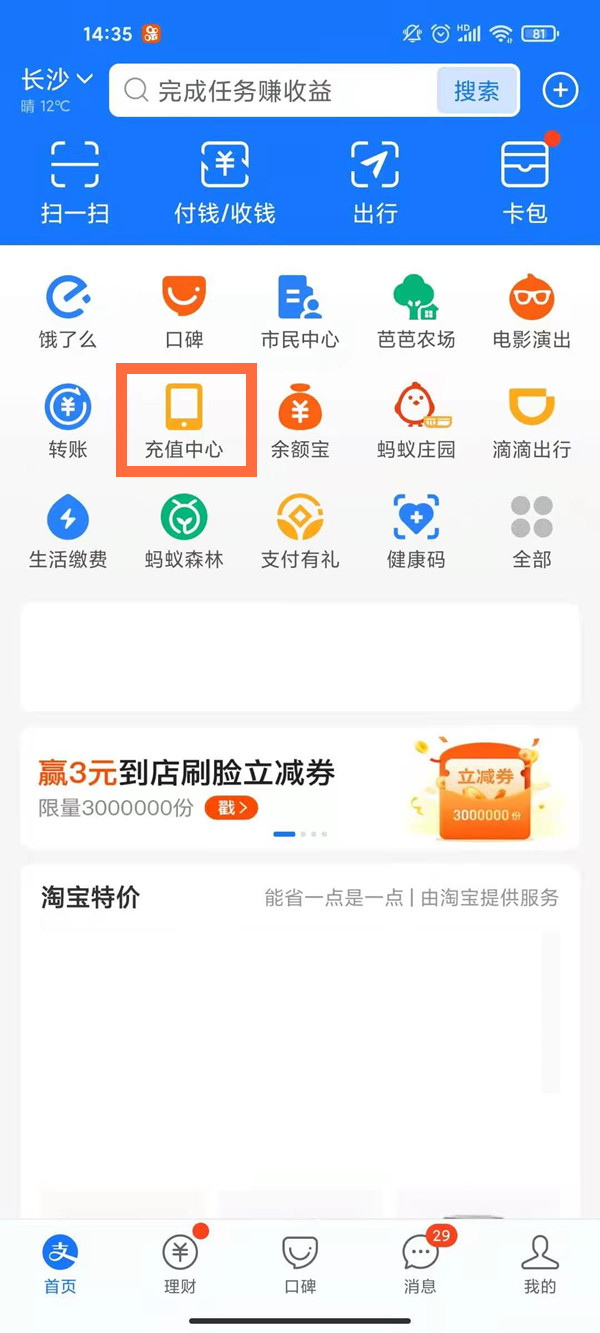Tap the 完成任务赚收益 search field
The height and width of the screenshot is (1333, 600).
[275, 91]
